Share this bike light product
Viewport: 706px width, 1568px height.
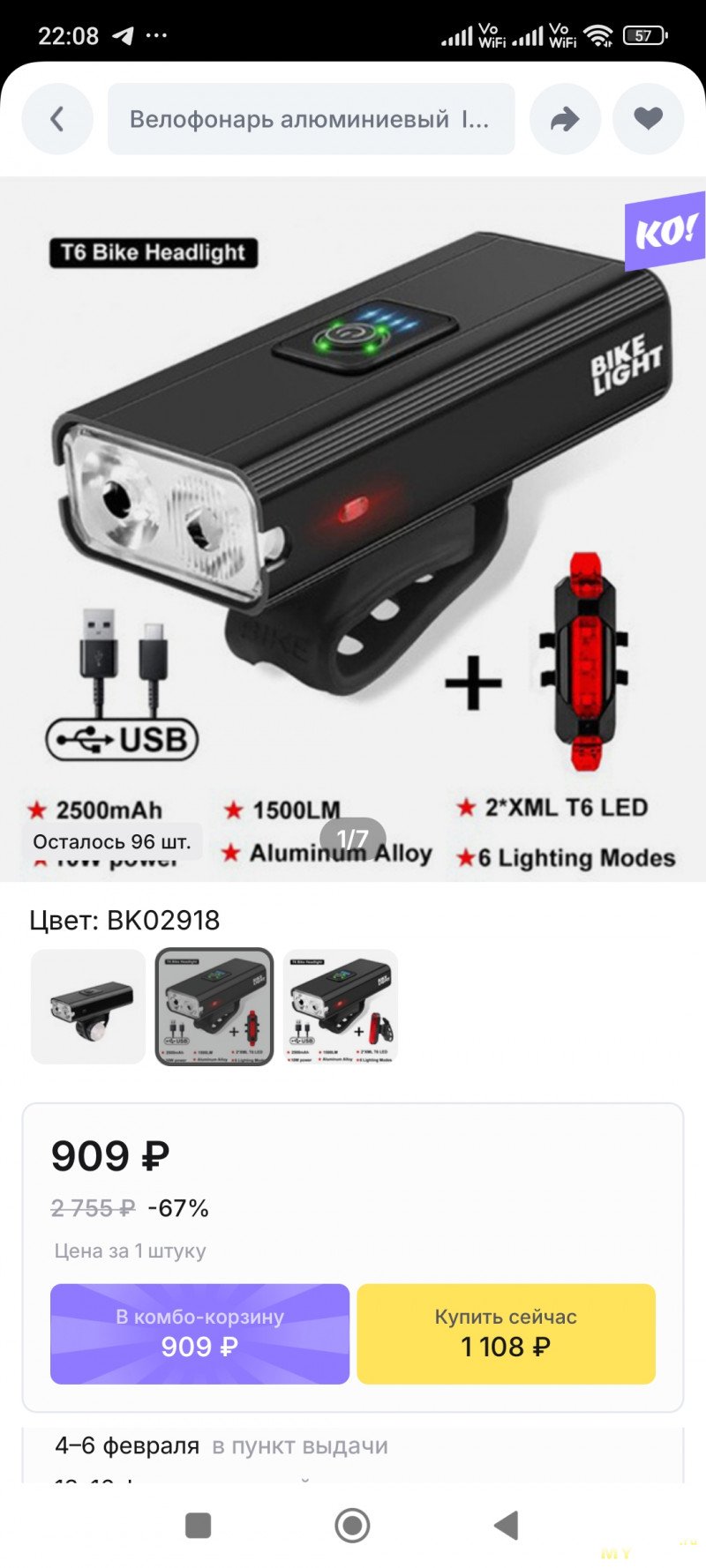click(x=565, y=119)
